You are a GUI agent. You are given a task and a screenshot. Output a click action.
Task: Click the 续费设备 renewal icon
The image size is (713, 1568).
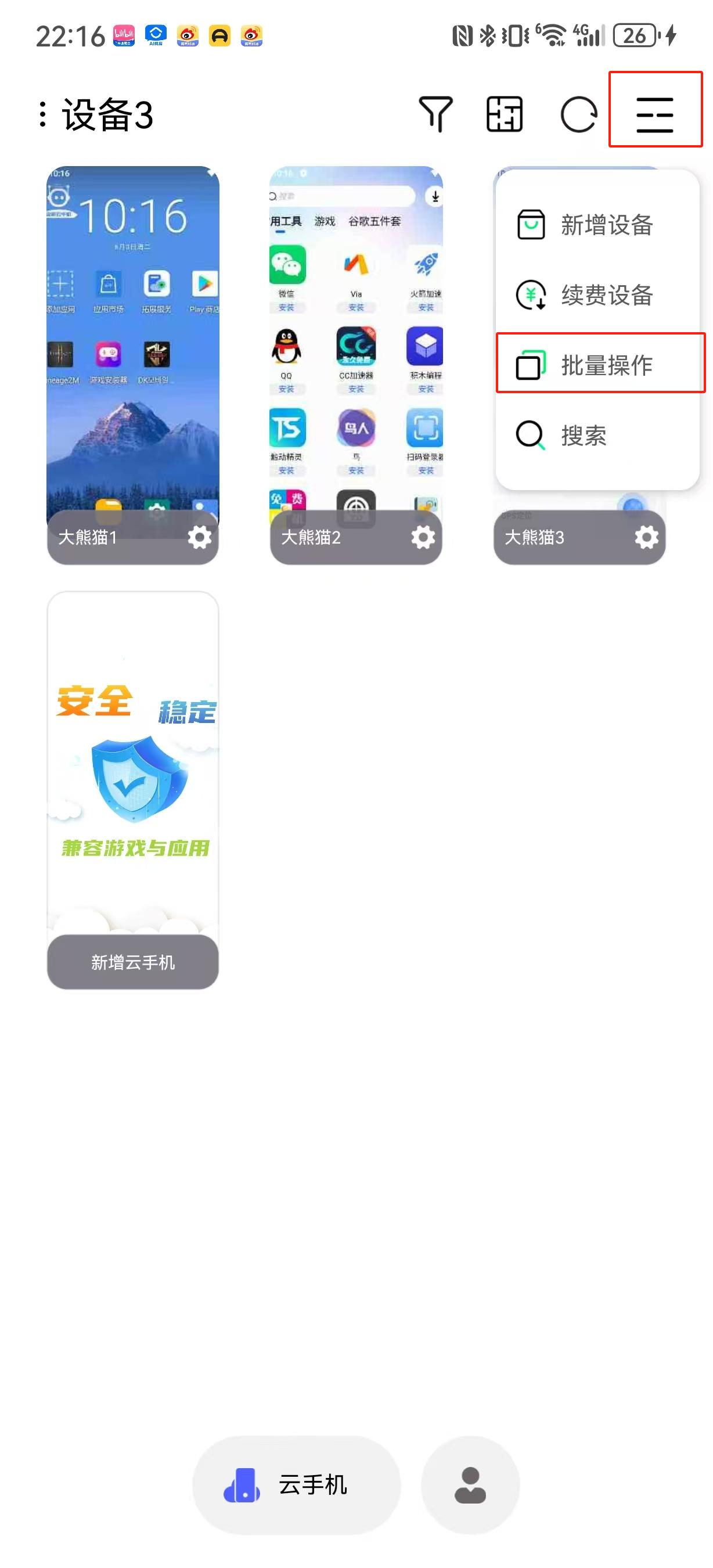coord(531,296)
